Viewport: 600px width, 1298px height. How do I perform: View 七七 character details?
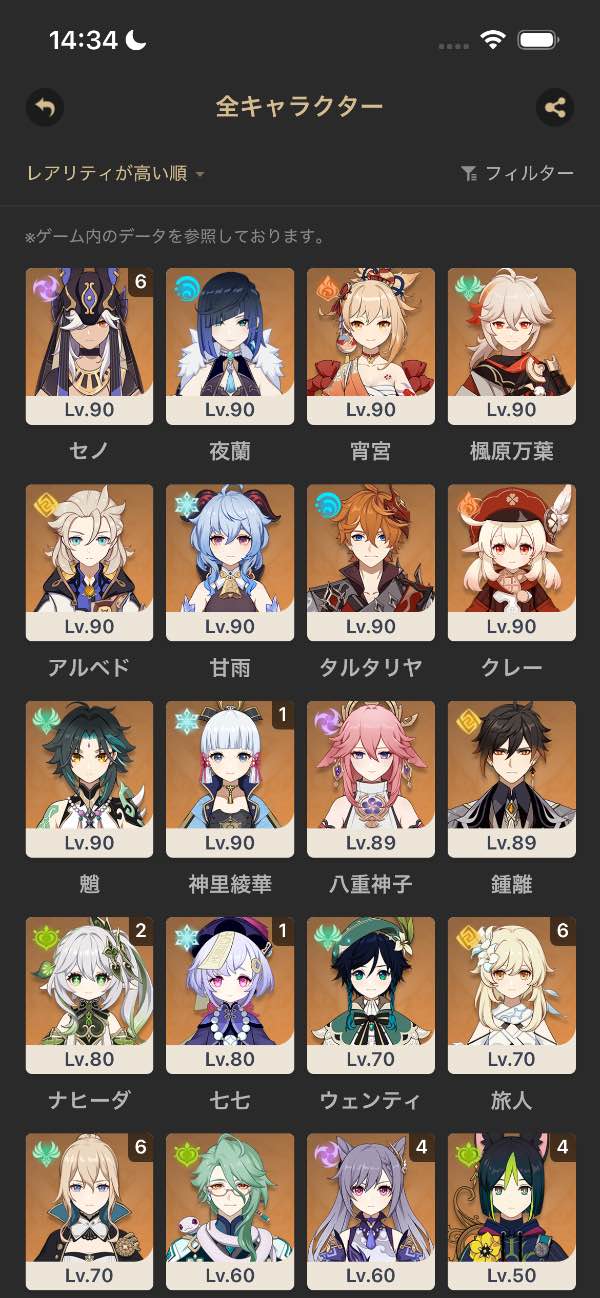[230, 994]
